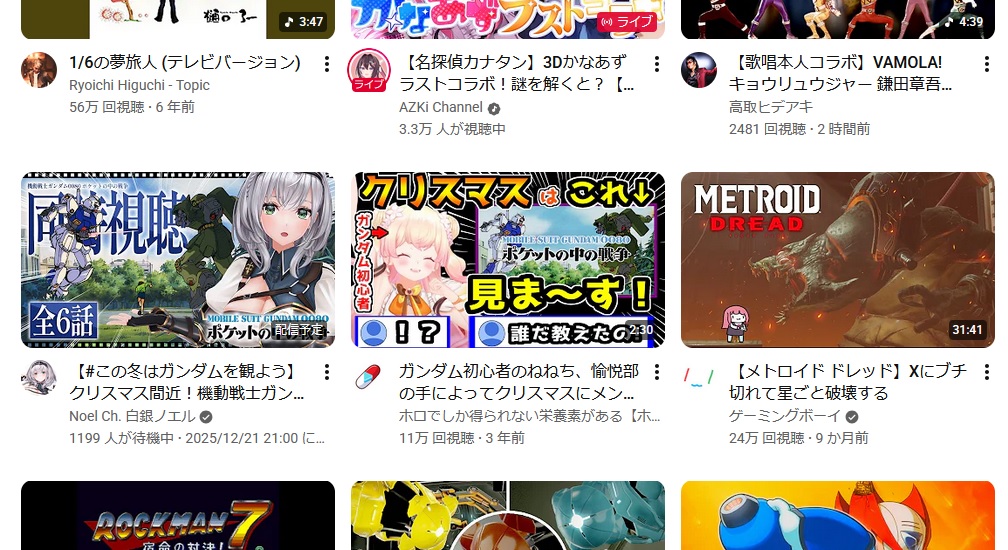Play the クリスマスはこれ 見ま〜す thumbnail video

[x=508, y=260]
